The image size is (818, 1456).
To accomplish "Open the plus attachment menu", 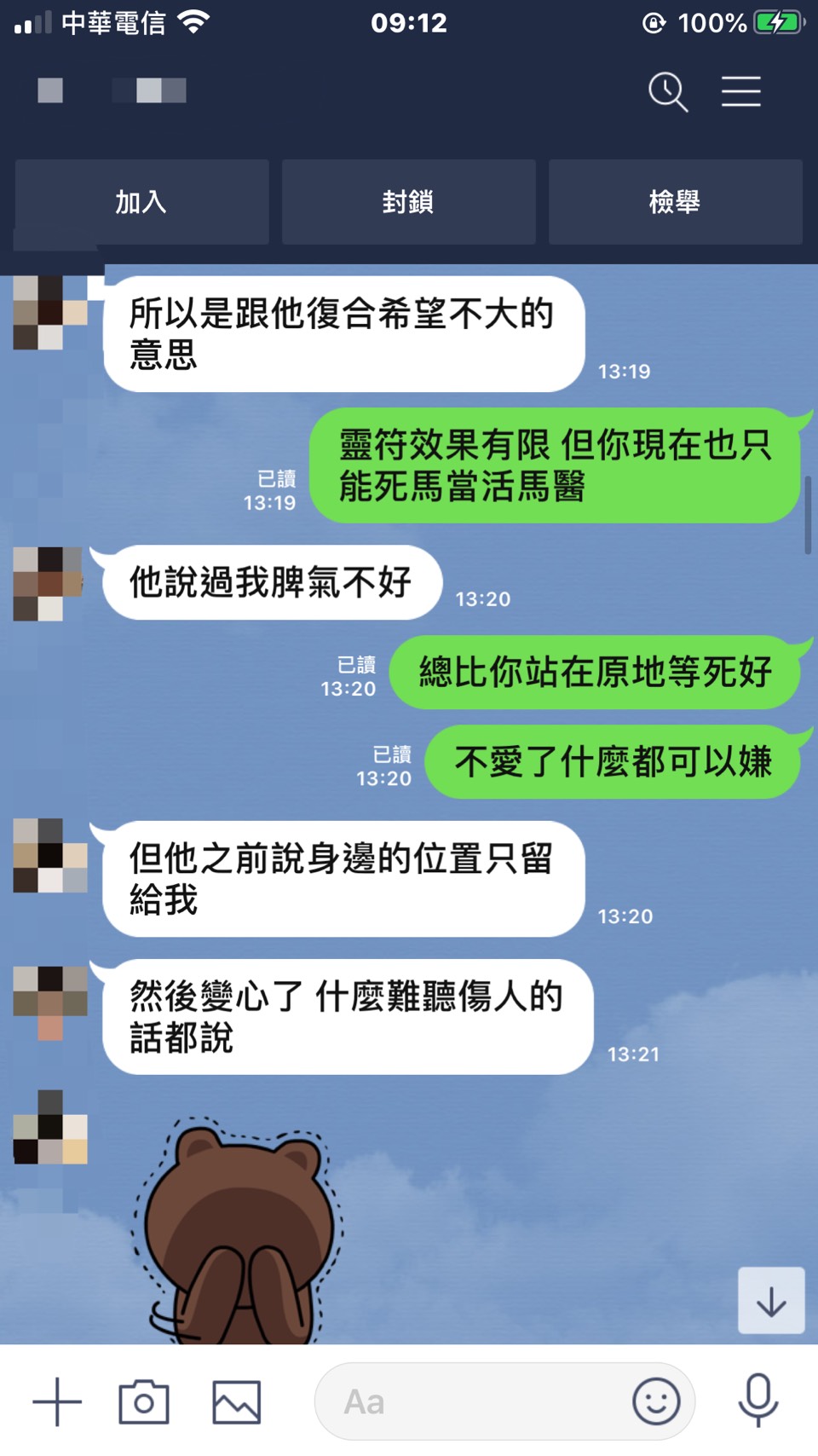I will tap(57, 1401).
